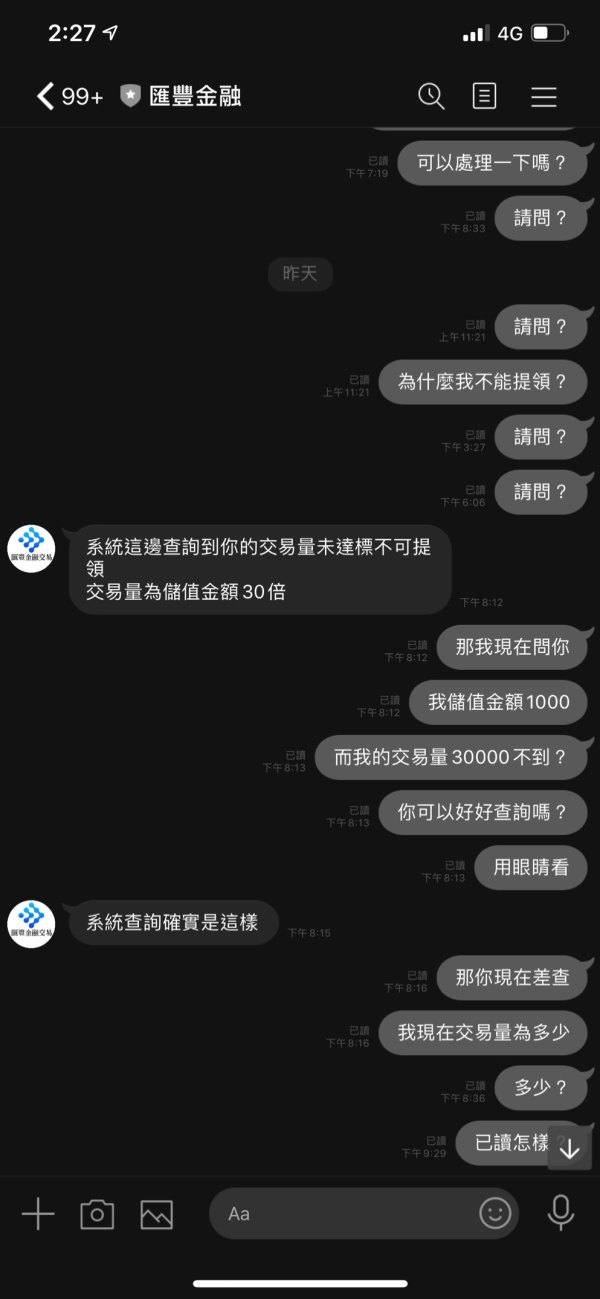Screen dimensions: 600x1299
Task: Open the hamburger chat menu
Action: tap(544, 96)
